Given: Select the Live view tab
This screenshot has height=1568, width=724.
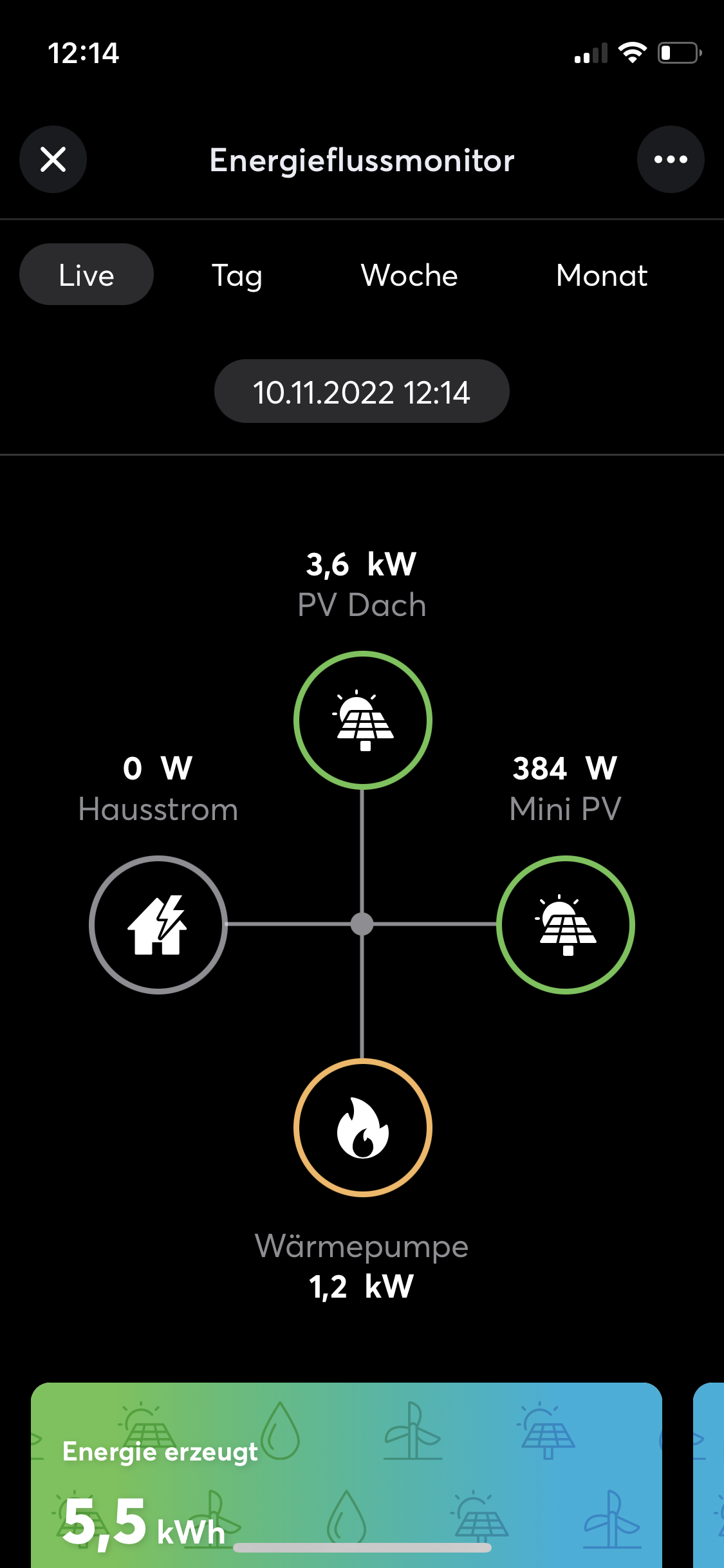Looking at the screenshot, I should click(86, 275).
